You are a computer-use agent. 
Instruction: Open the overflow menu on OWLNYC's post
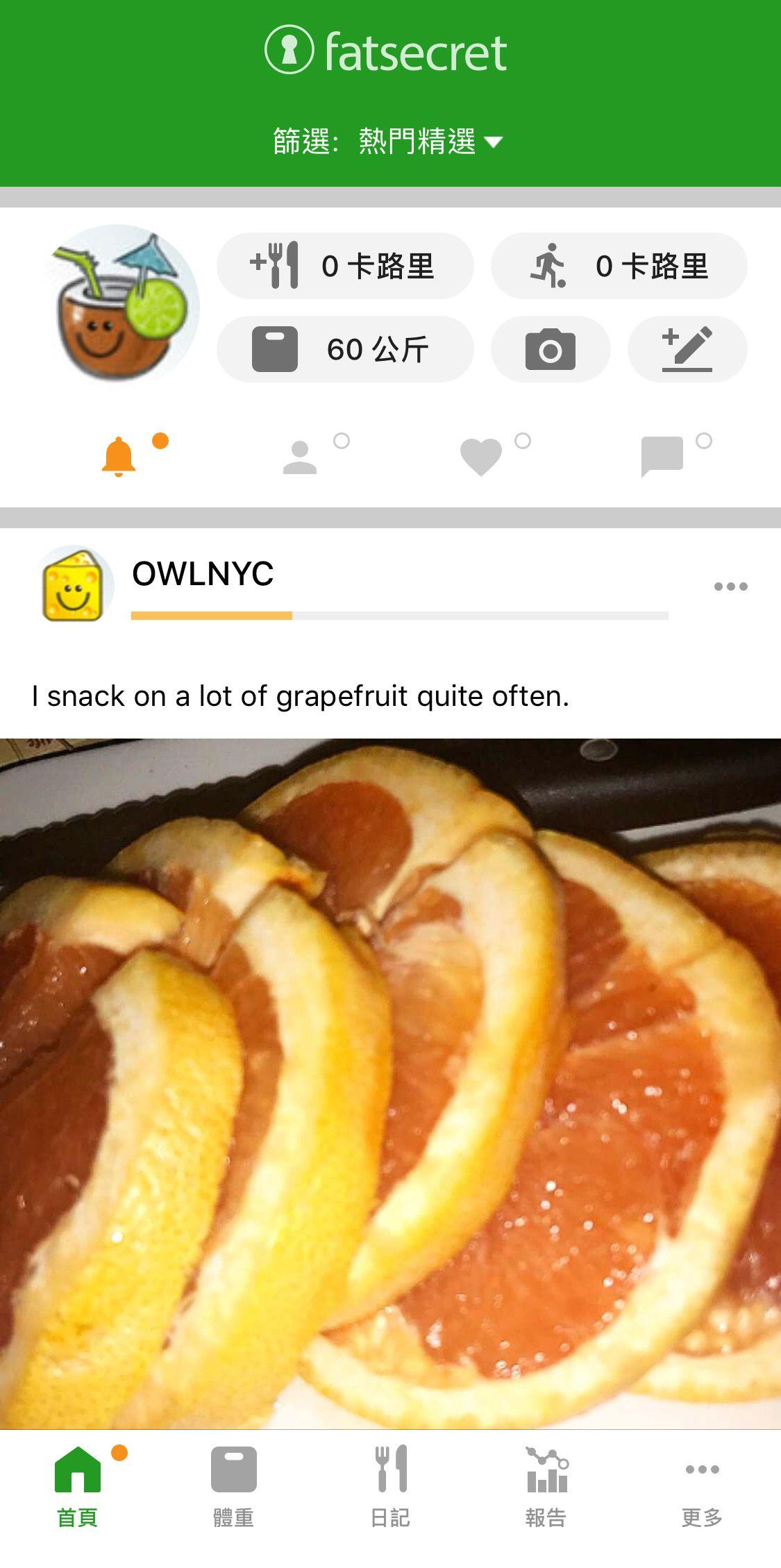[730, 587]
